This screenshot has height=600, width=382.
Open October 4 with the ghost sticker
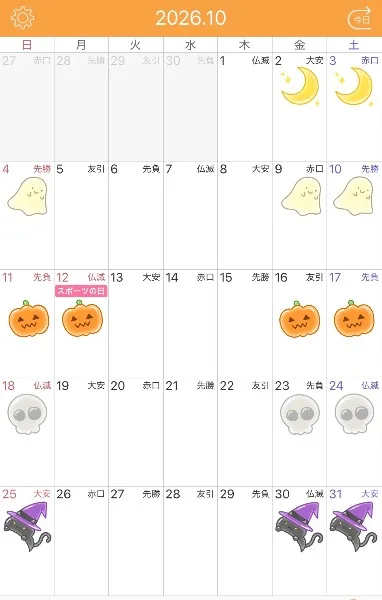27,215
